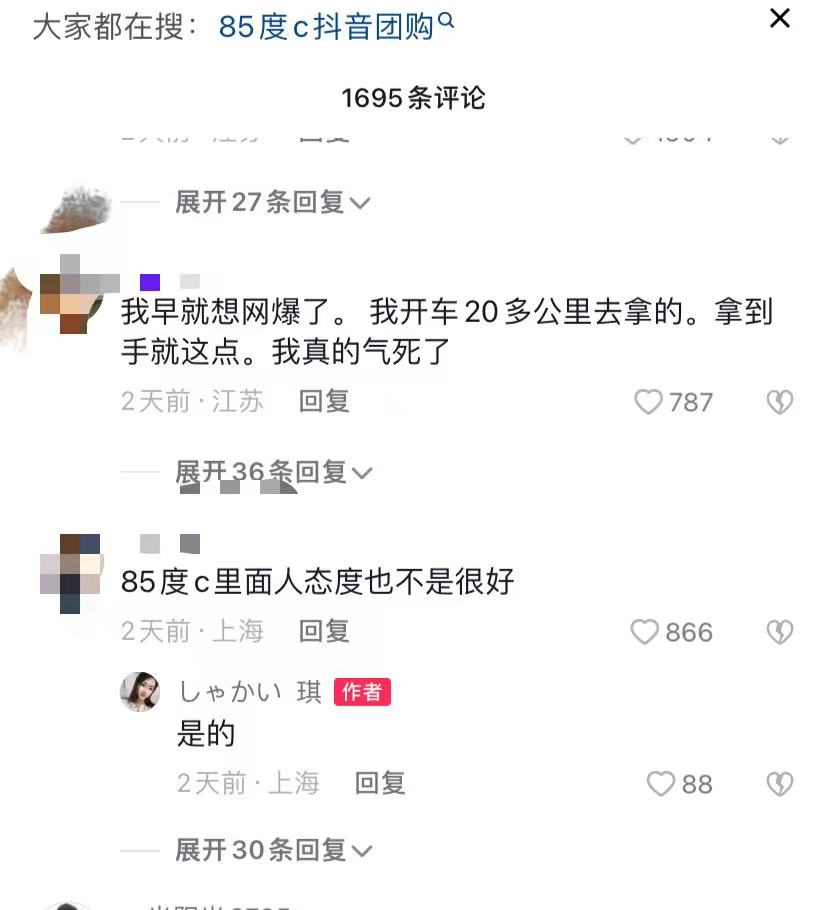Reply to the 85度c里面人态度 comment
The width and height of the screenshot is (828, 910).
point(324,631)
